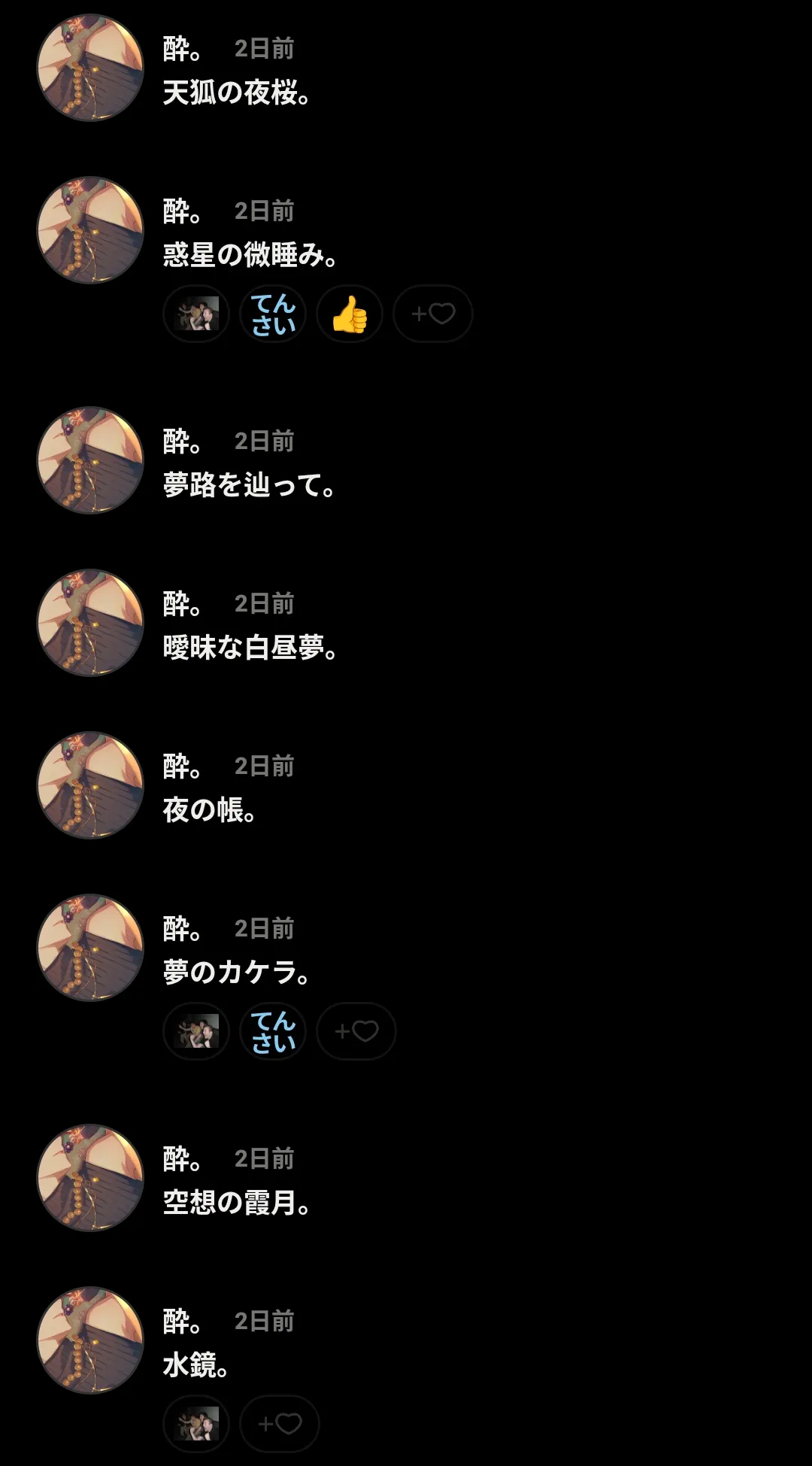Add a reaction to 惑星の微睡み。
The width and height of the screenshot is (812, 1466).
[433, 314]
